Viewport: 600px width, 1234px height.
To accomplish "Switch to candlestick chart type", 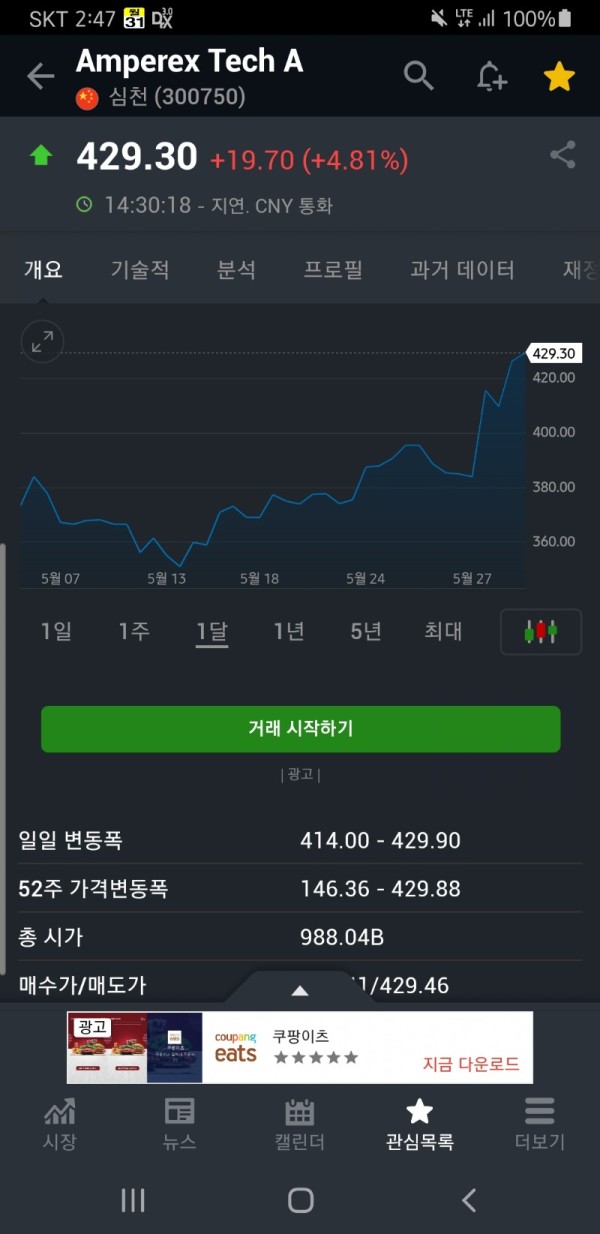I will 540,632.
